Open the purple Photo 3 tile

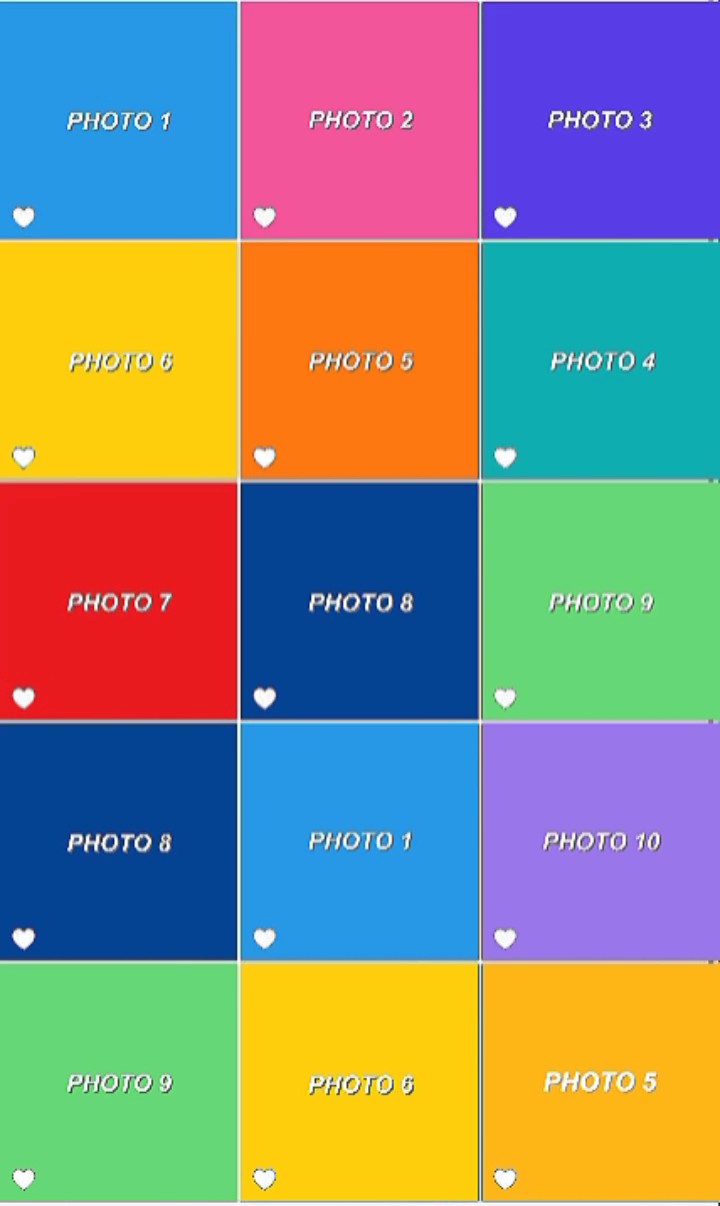tap(600, 120)
